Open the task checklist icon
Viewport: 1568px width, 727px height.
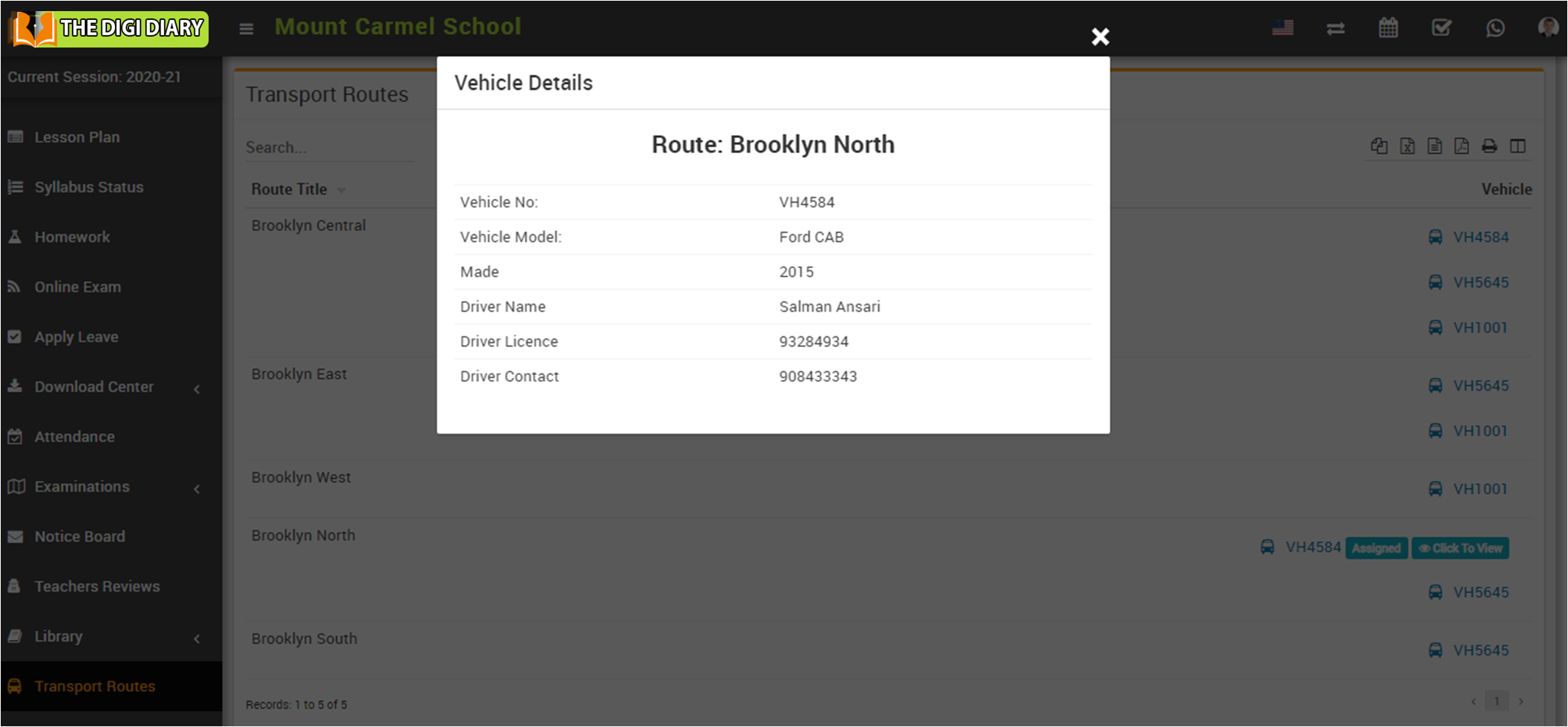[1441, 28]
